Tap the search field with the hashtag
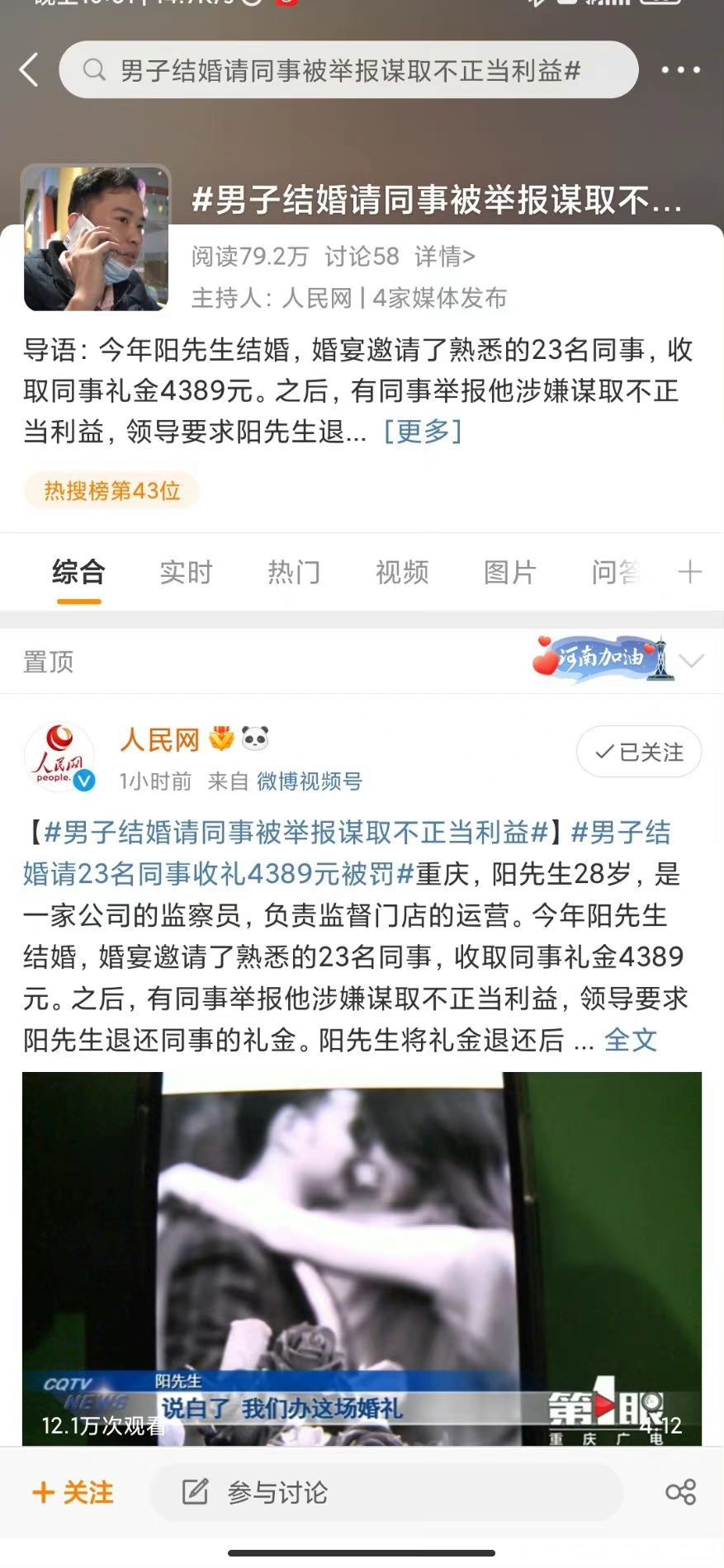 point(348,70)
